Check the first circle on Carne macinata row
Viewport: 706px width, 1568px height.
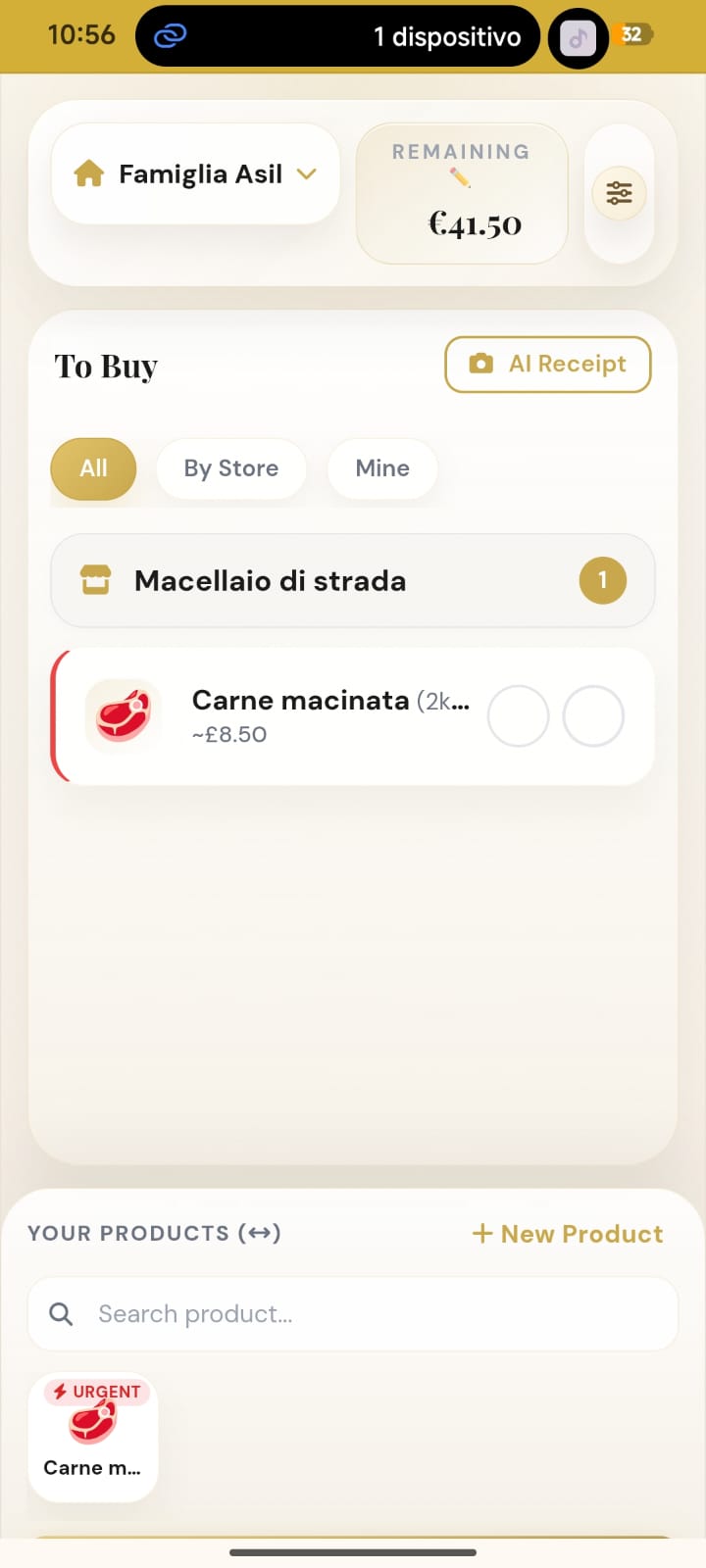point(518,715)
